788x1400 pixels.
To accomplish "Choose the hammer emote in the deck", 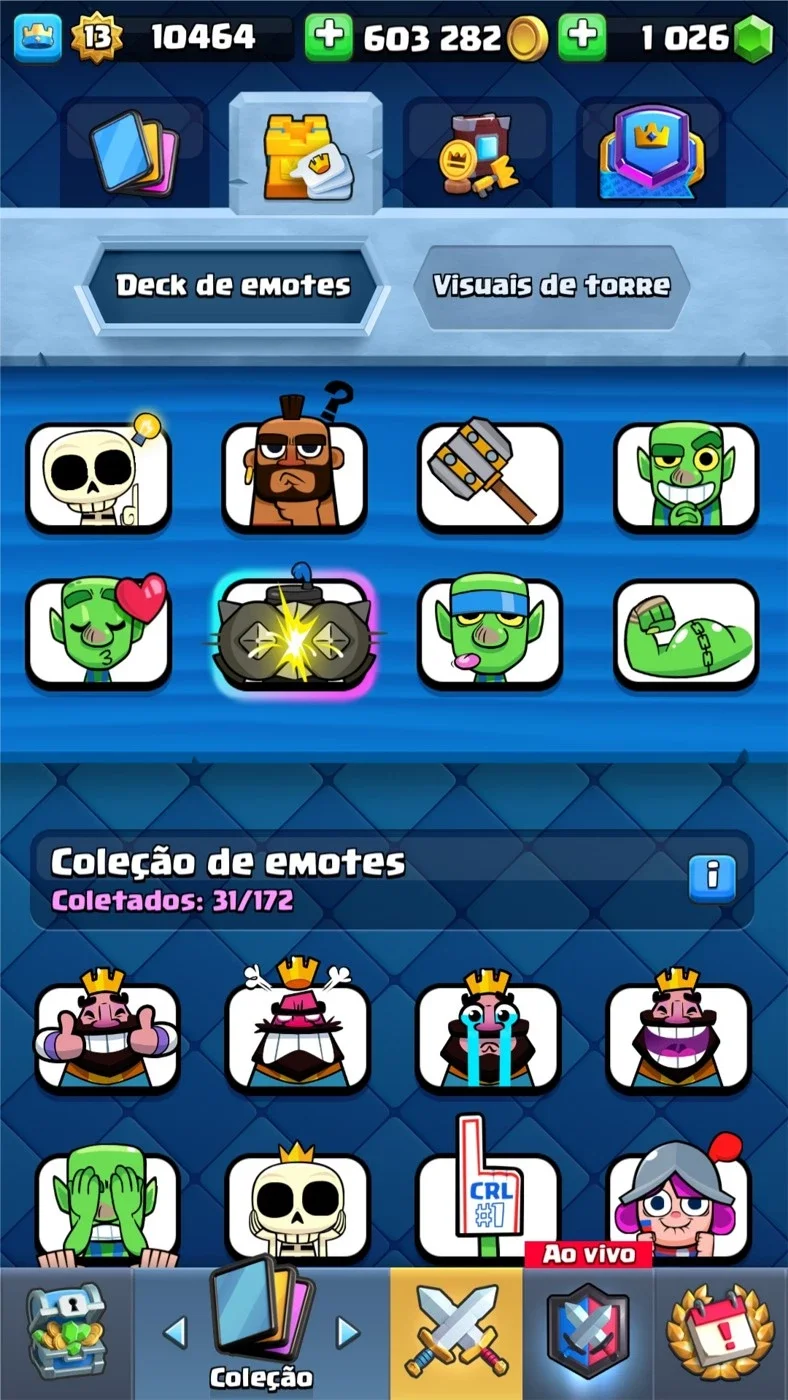I will coord(490,477).
